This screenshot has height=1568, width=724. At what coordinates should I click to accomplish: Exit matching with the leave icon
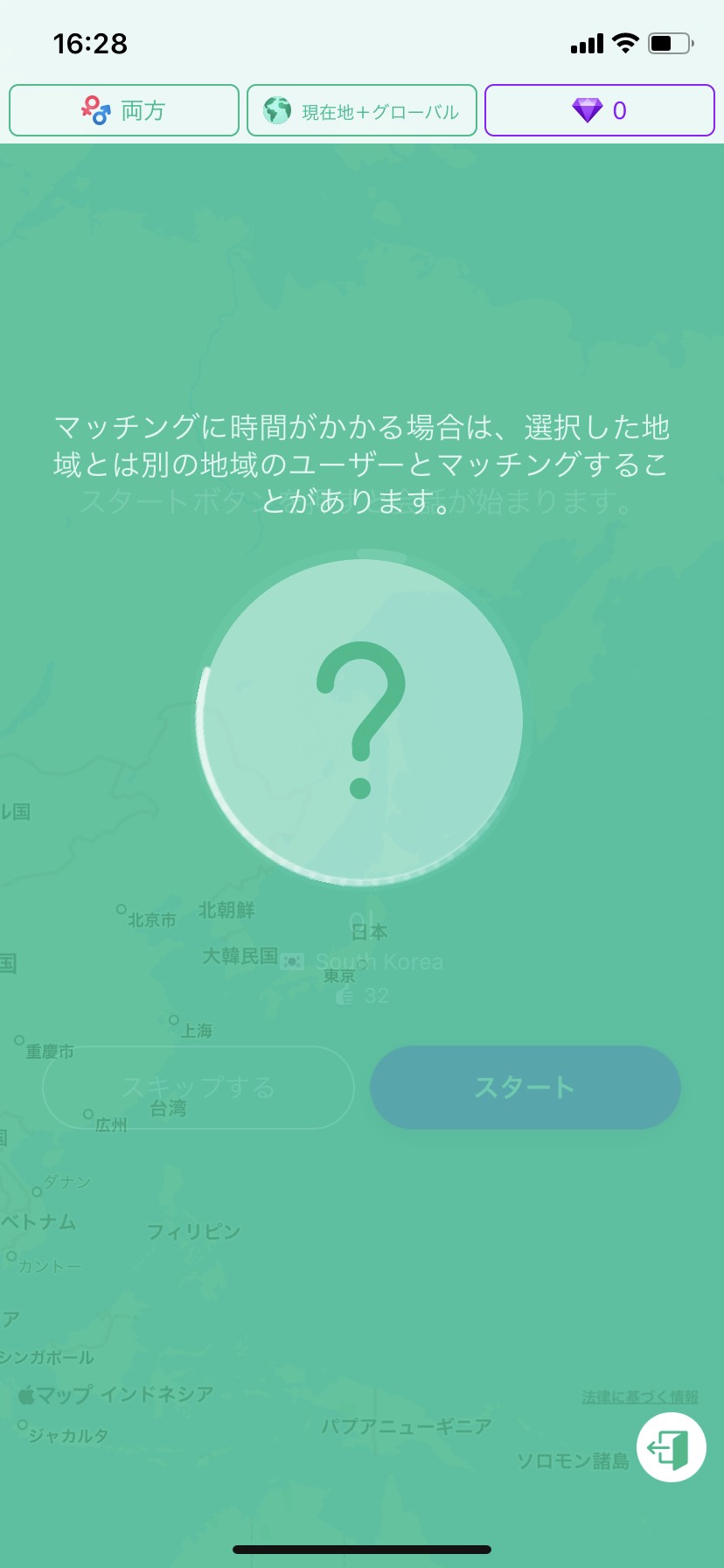(671, 1448)
